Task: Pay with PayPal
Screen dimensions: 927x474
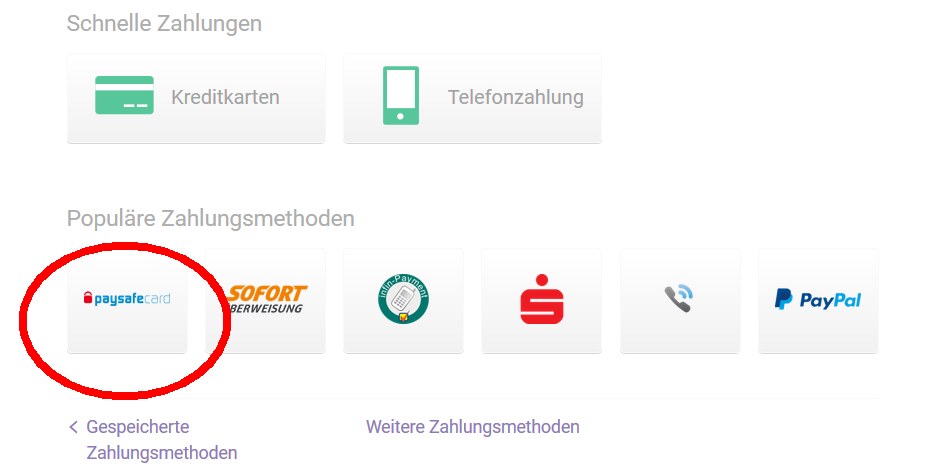Action: point(818,300)
